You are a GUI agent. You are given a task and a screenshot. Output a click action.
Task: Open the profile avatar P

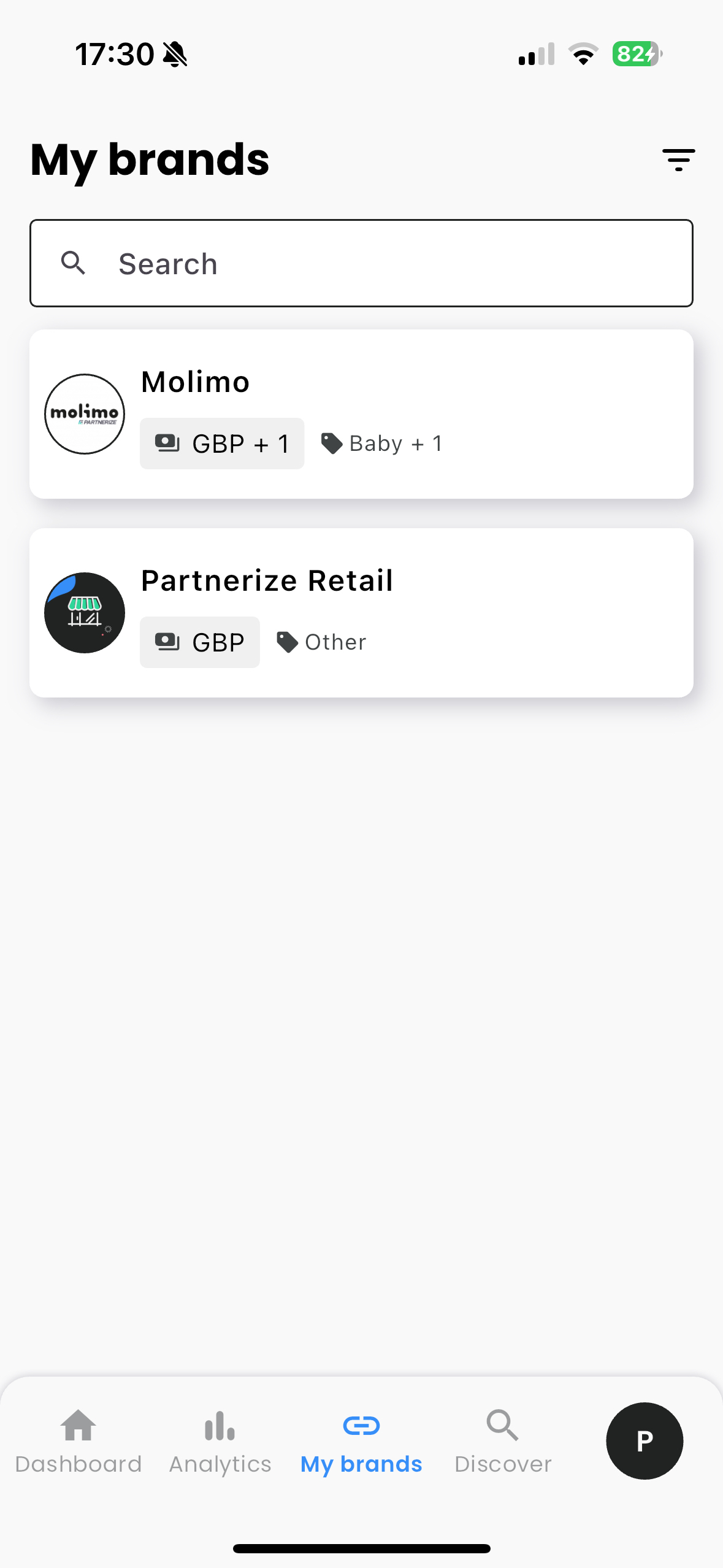pos(644,1440)
